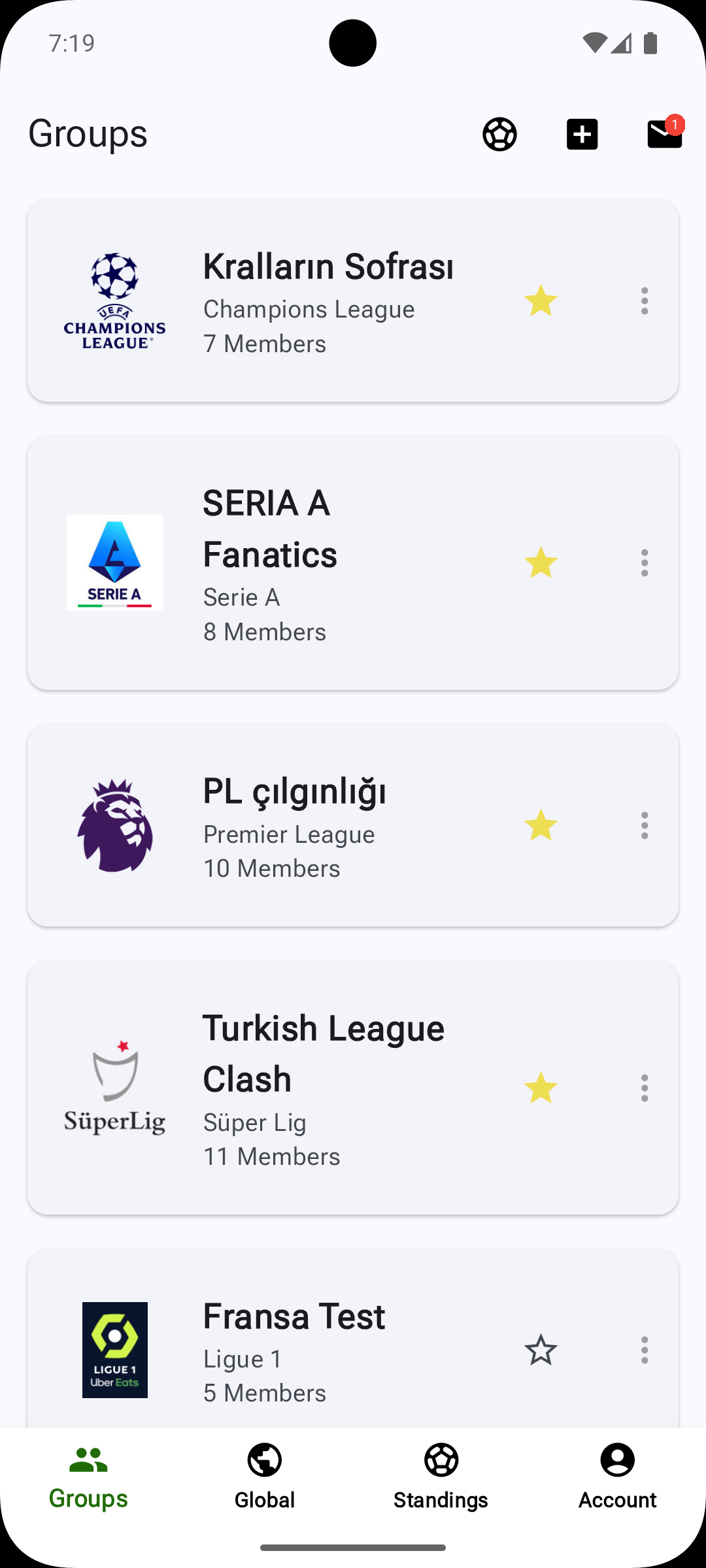Open the SERIA A Fanatics group
The width and height of the screenshot is (706, 1568).
353,563
